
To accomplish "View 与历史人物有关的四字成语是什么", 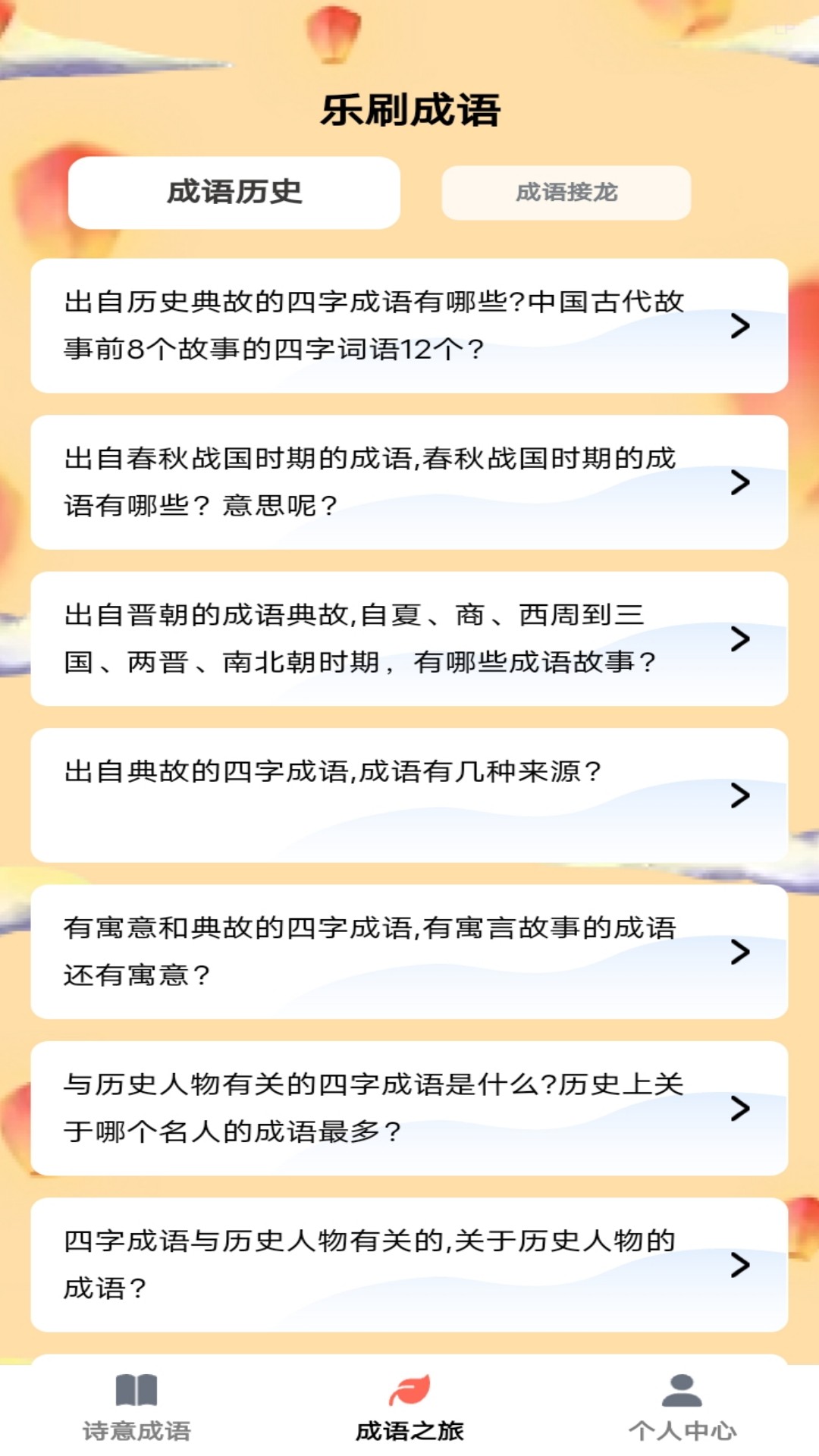I will [x=409, y=1108].
